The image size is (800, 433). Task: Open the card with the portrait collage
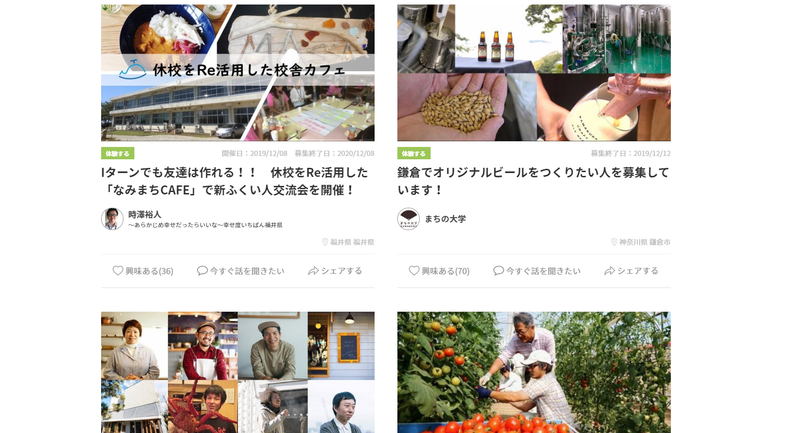(x=237, y=372)
